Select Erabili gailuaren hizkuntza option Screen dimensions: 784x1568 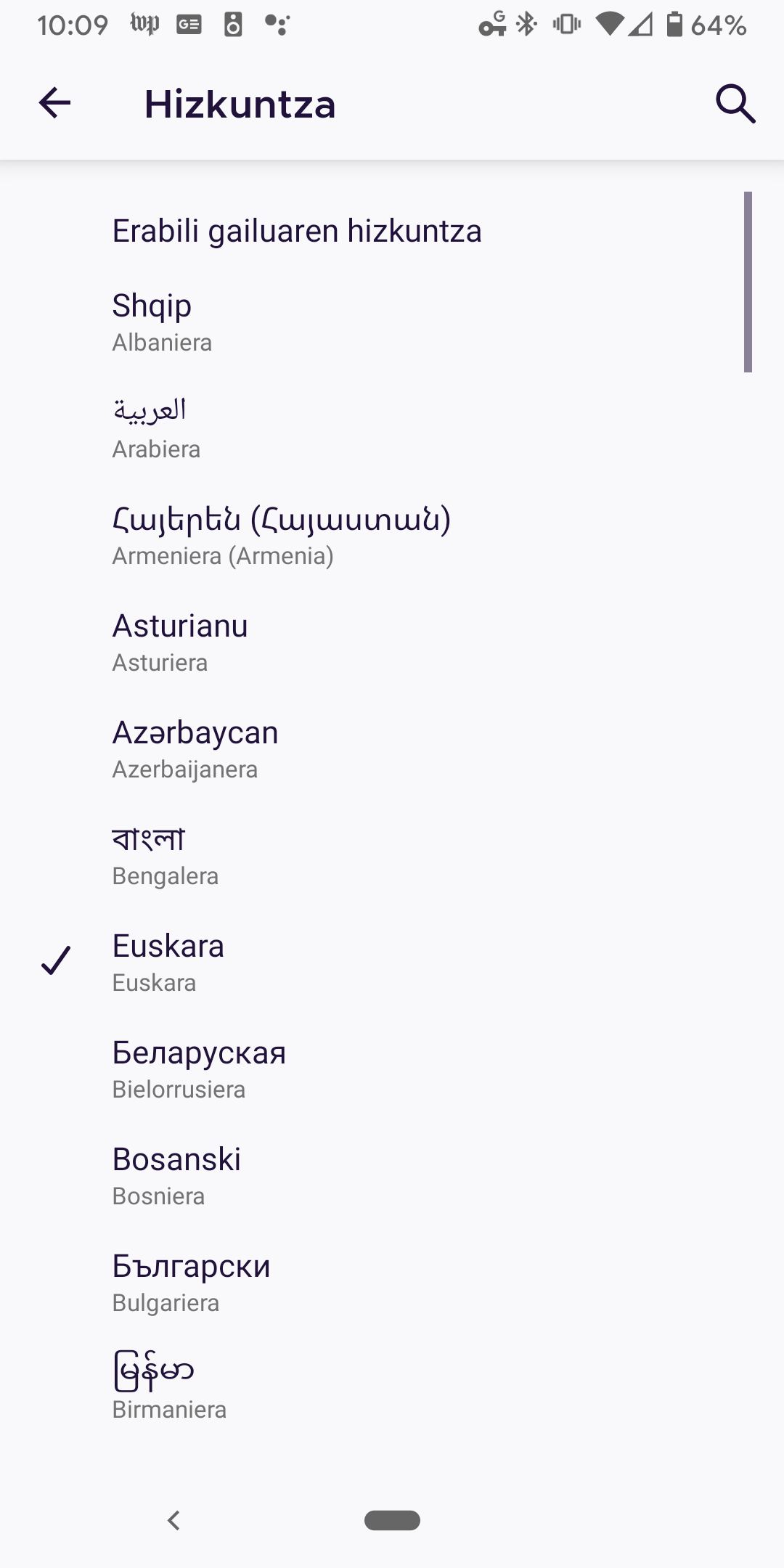click(296, 232)
